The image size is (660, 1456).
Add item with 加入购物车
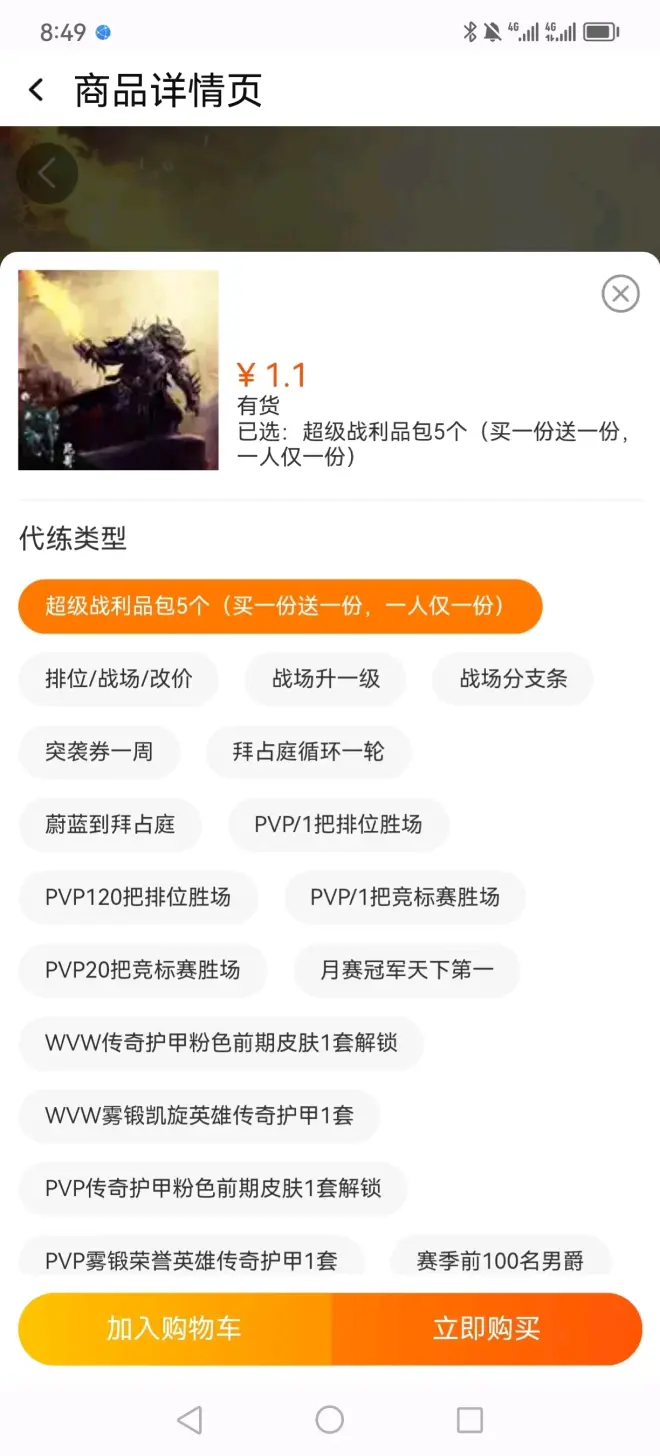tap(175, 1329)
